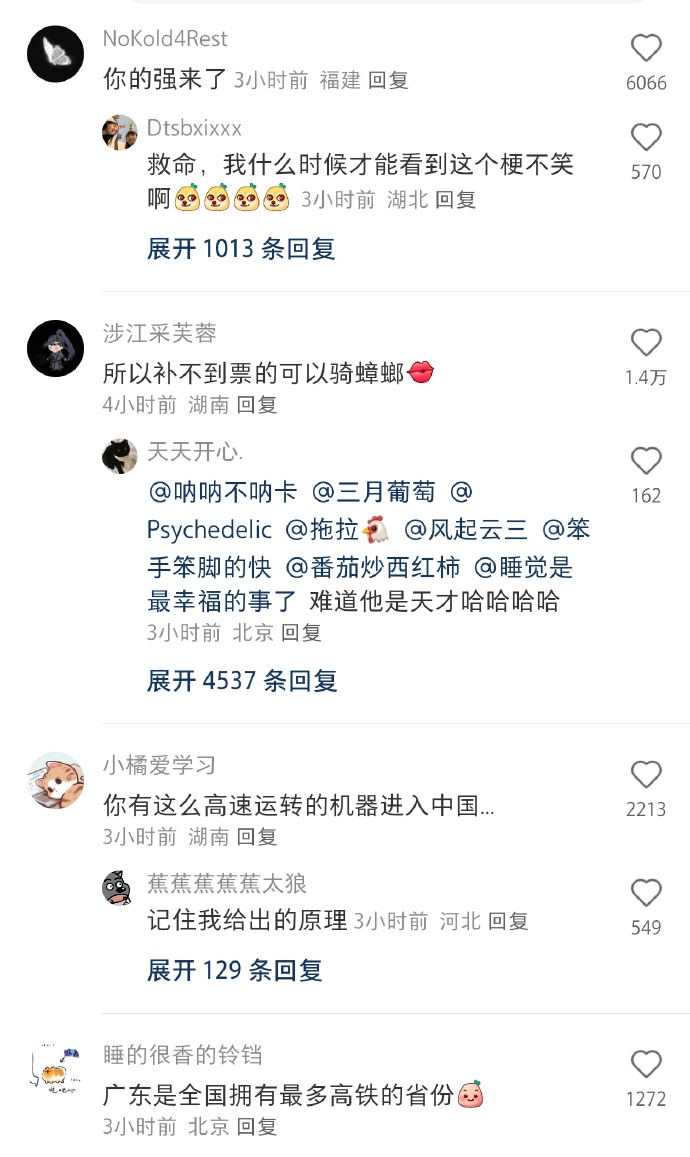This screenshot has width=690, height=1157.
Task: Like Dtsbxixxx's reply
Action: (646, 138)
